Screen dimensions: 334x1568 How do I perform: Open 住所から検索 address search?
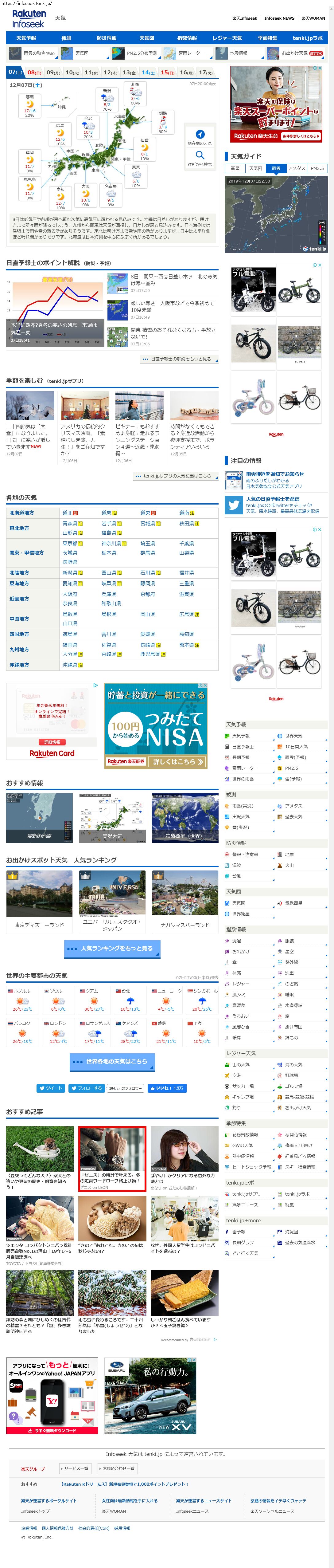pyautogui.click(x=200, y=159)
